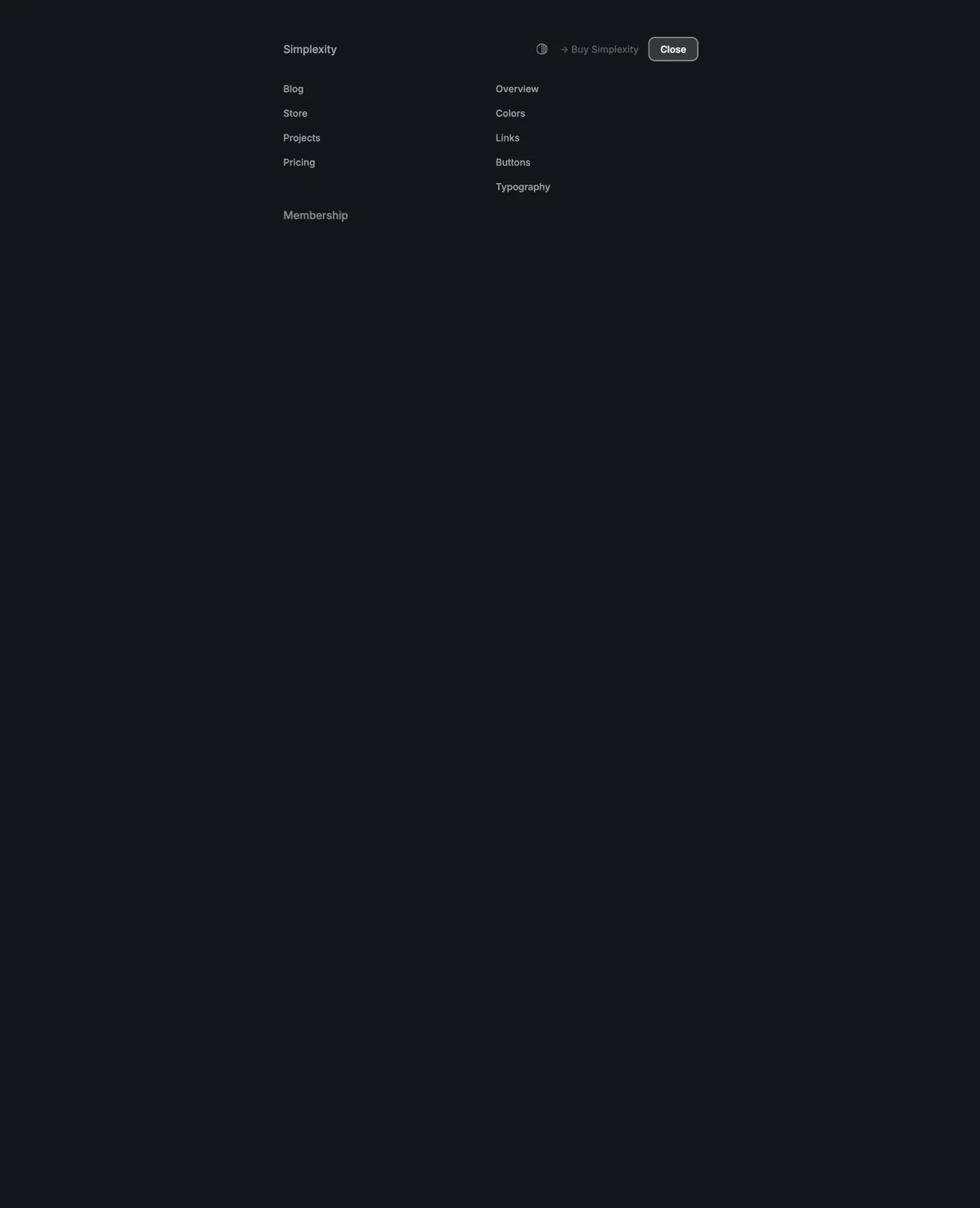Select the Buttons section
The image size is (980, 1208).
coord(512,162)
